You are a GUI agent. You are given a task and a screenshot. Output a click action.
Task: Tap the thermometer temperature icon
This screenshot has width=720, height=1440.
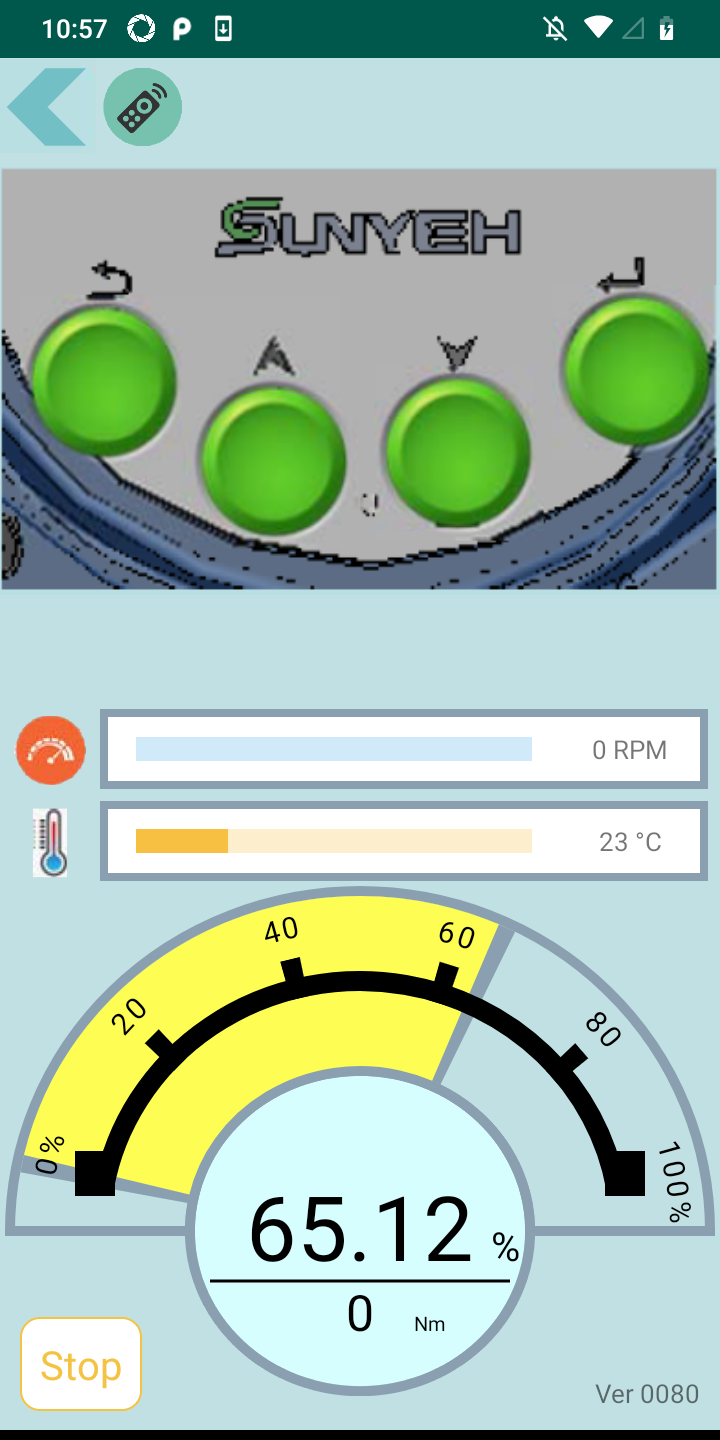(50, 841)
